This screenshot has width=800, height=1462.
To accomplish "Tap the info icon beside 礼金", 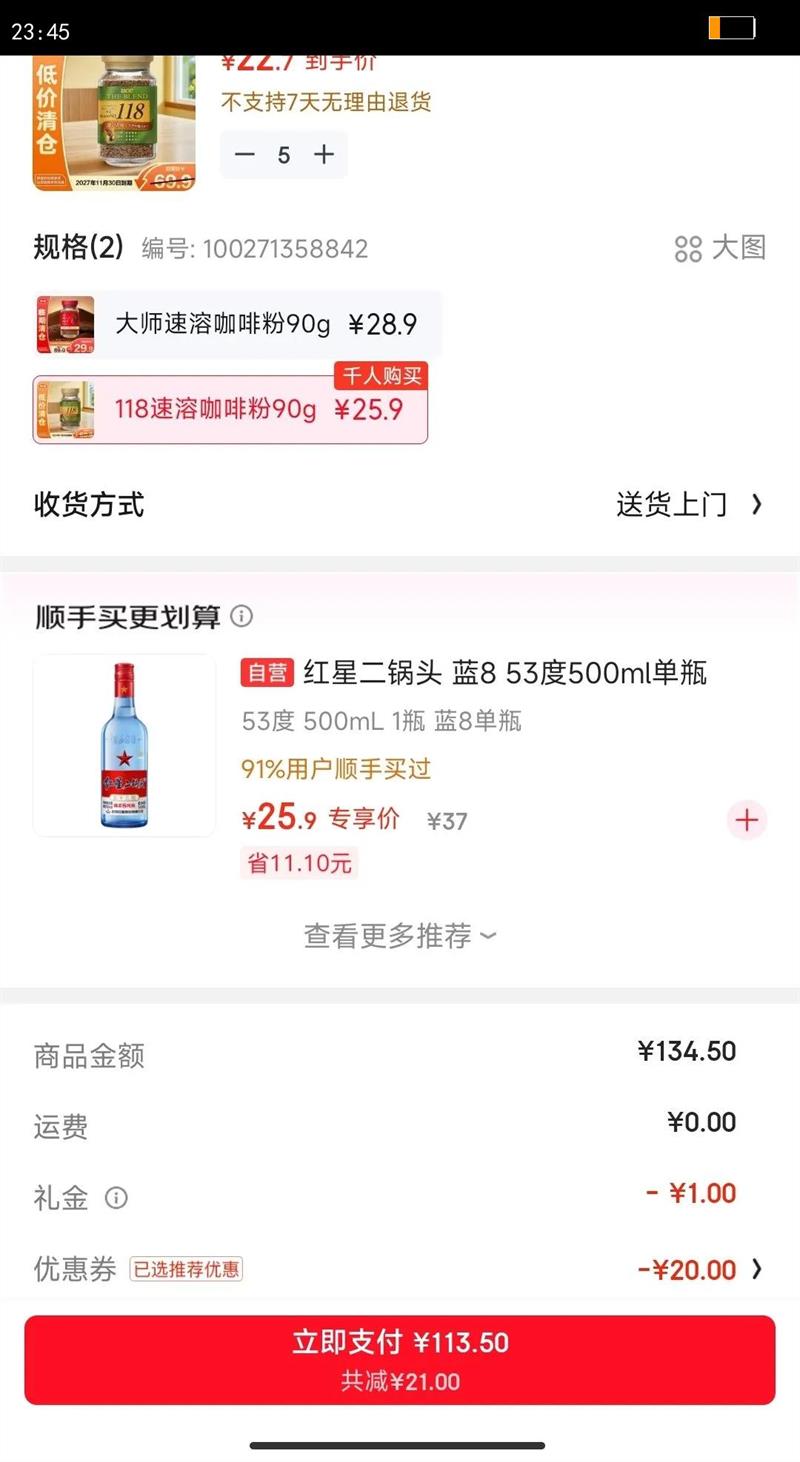I will pyautogui.click(x=118, y=1198).
